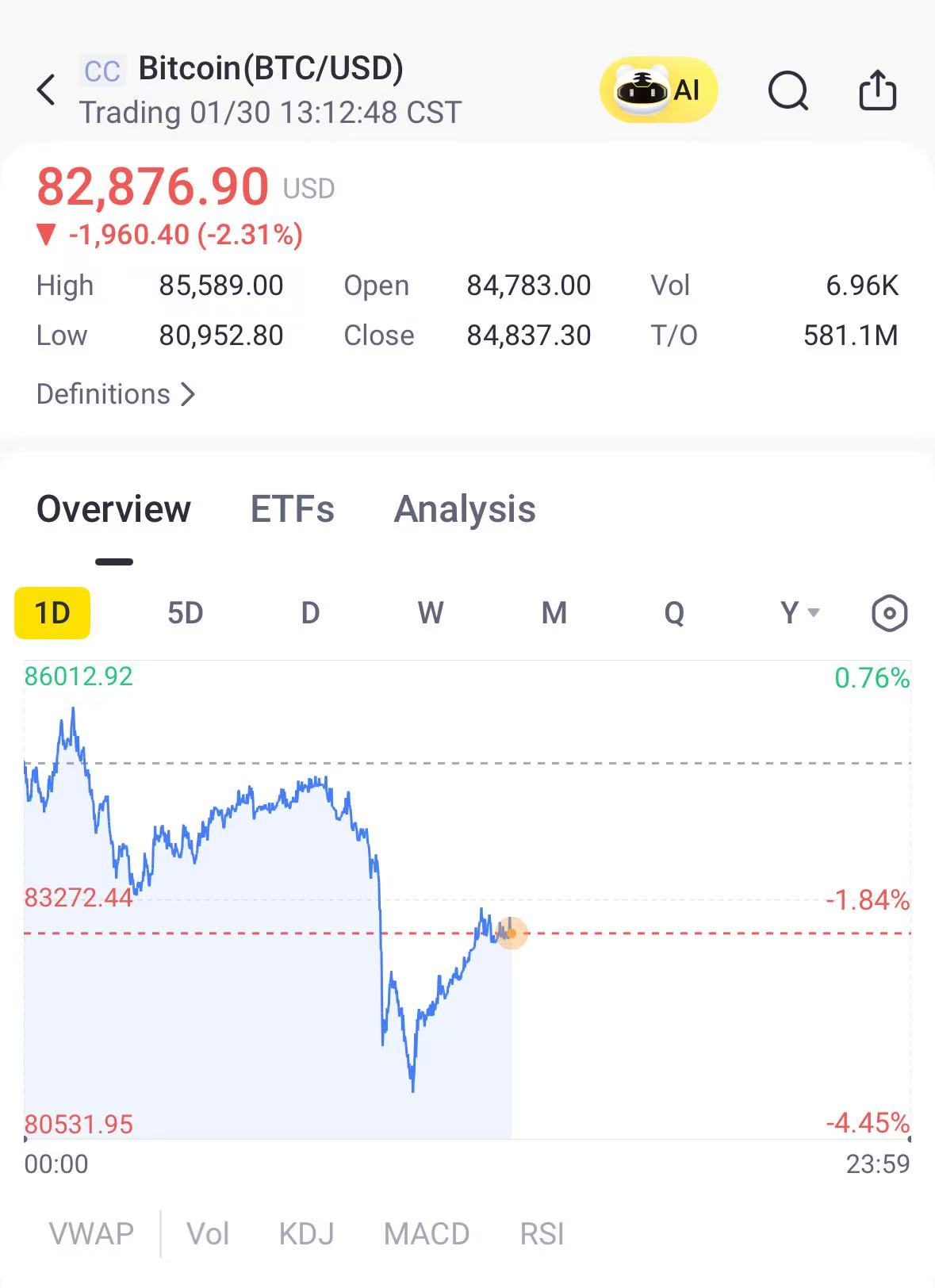Select the 1D chart period
Image resolution: width=935 pixels, height=1288 pixels.
(52, 613)
